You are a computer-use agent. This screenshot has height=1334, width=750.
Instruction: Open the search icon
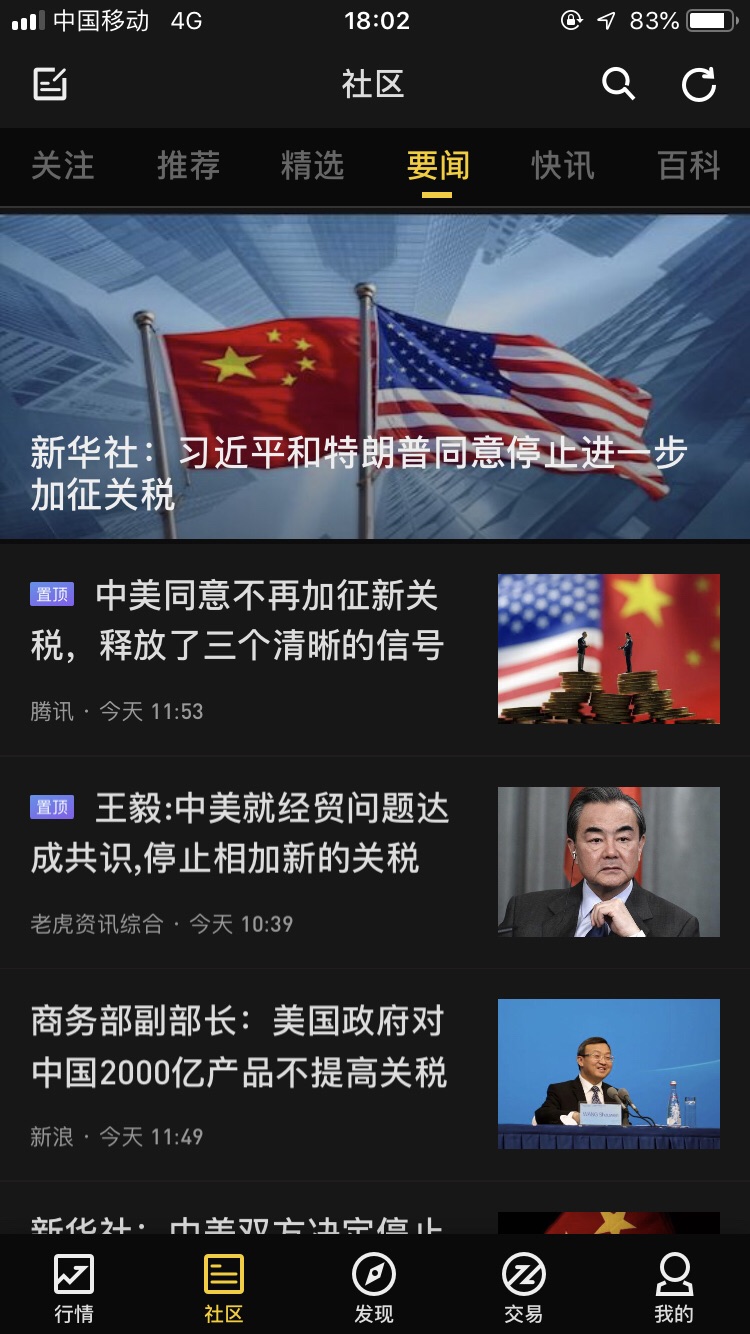618,84
